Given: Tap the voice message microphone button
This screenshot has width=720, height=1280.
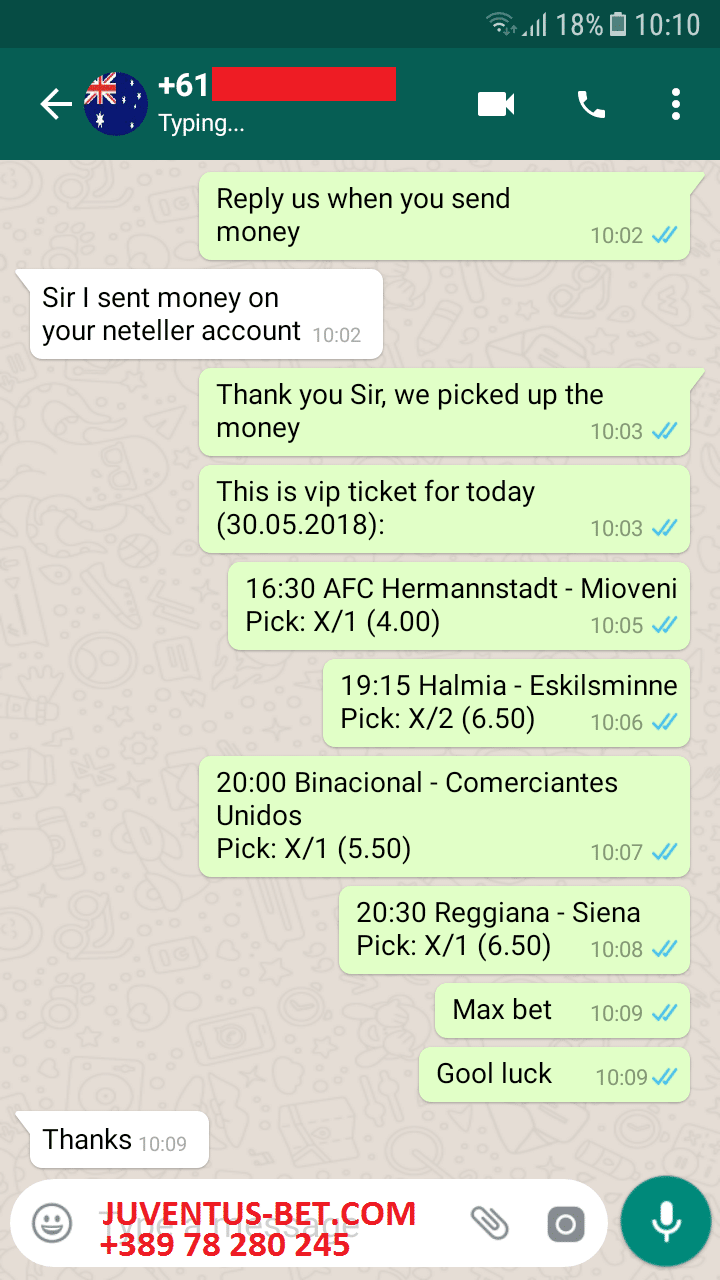Looking at the screenshot, I should [665, 1221].
